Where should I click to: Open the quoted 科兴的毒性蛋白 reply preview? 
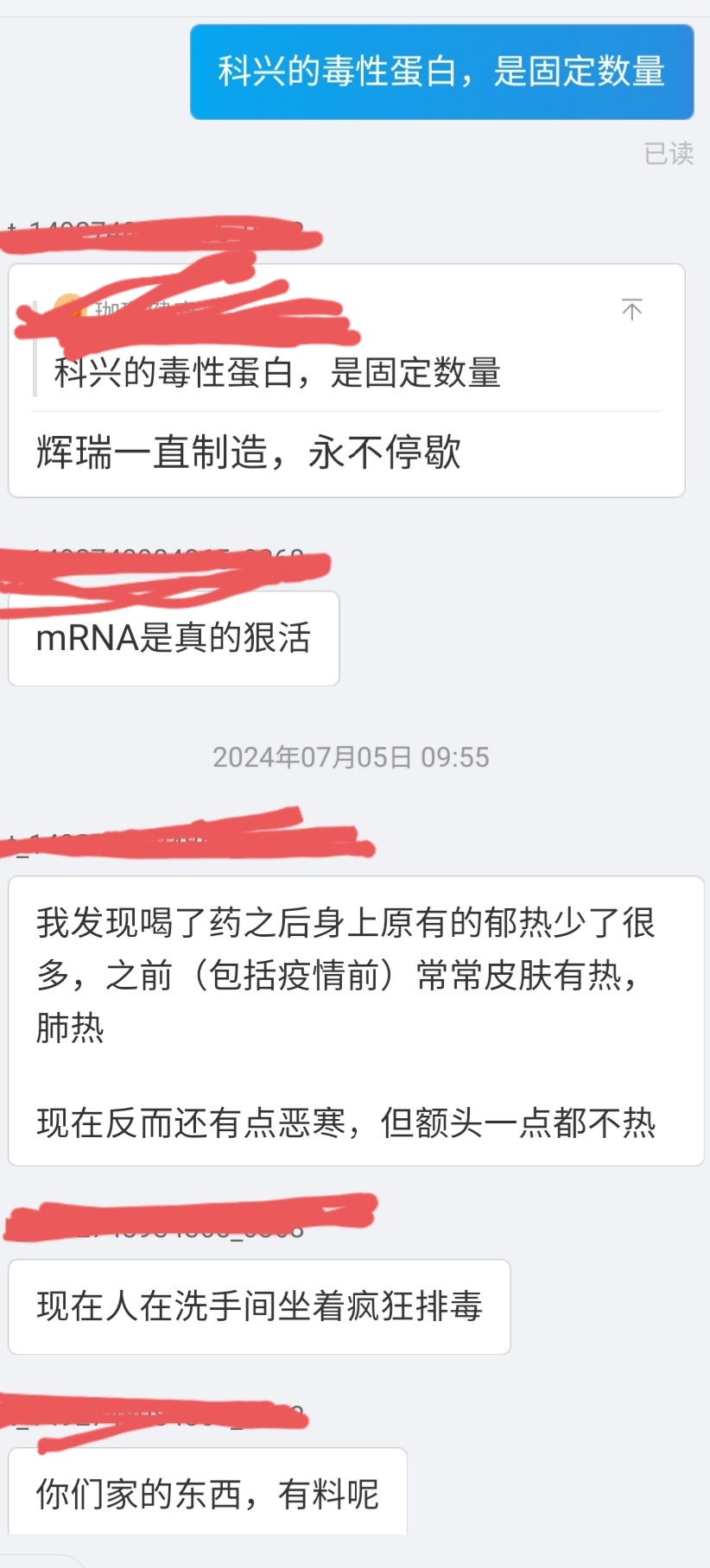pyautogui.click(x=277, y=372)
